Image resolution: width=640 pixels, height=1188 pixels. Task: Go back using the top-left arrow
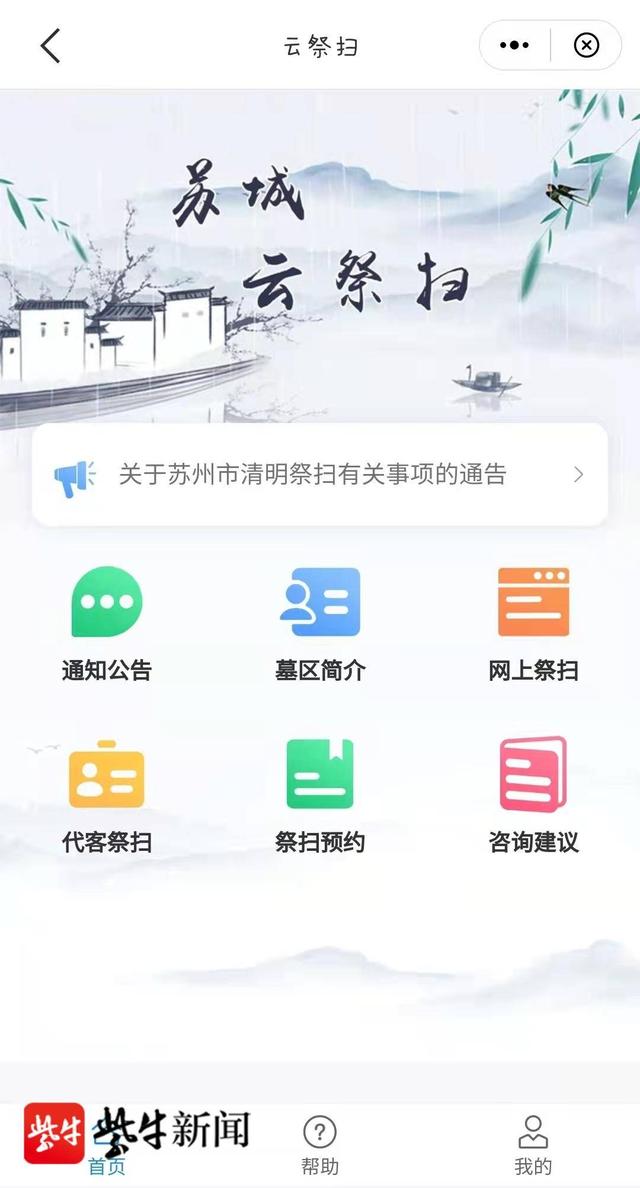point(50,46)
